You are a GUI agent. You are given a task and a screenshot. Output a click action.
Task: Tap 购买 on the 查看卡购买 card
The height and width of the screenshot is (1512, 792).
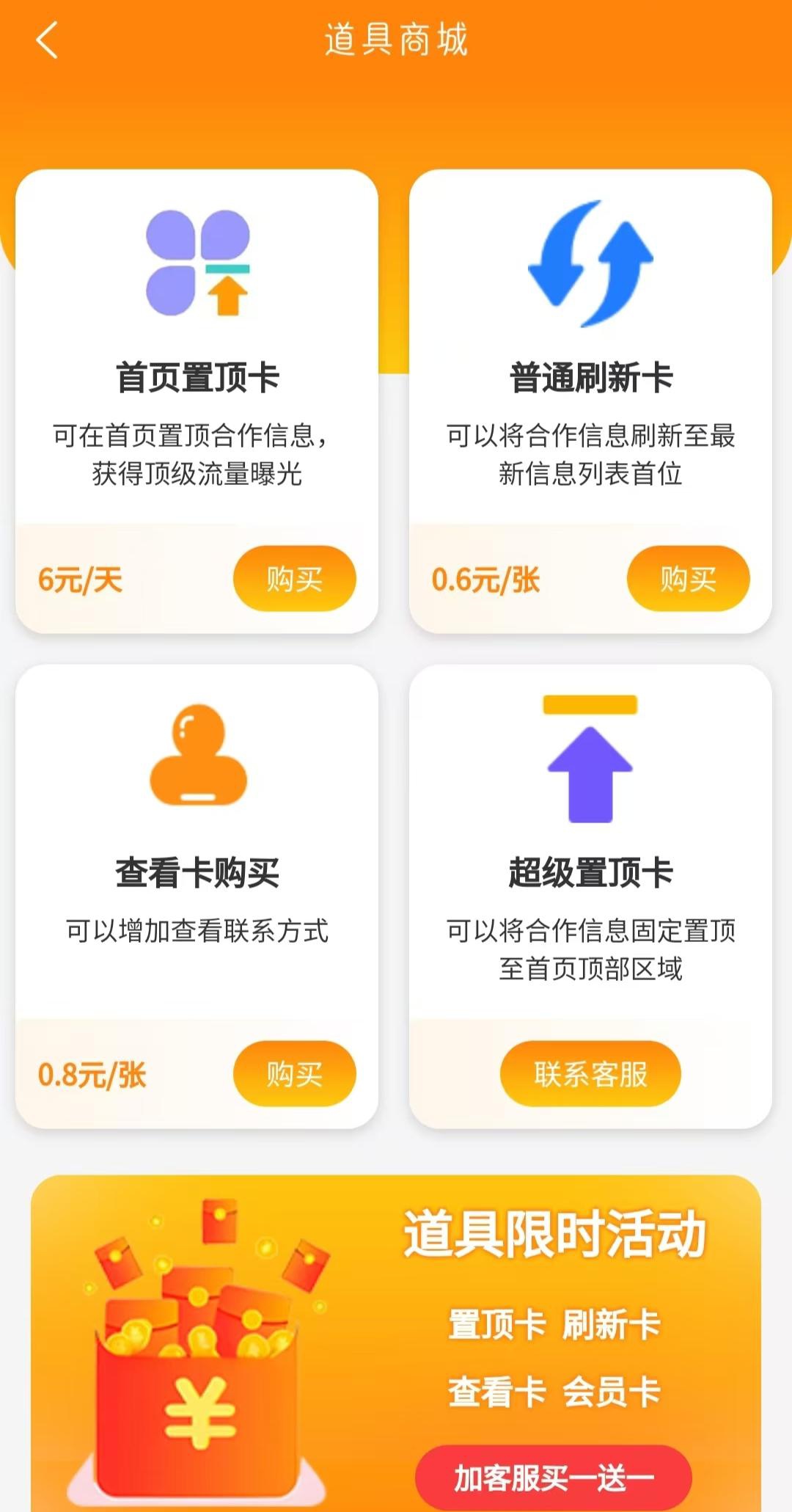click(294, 1074)
